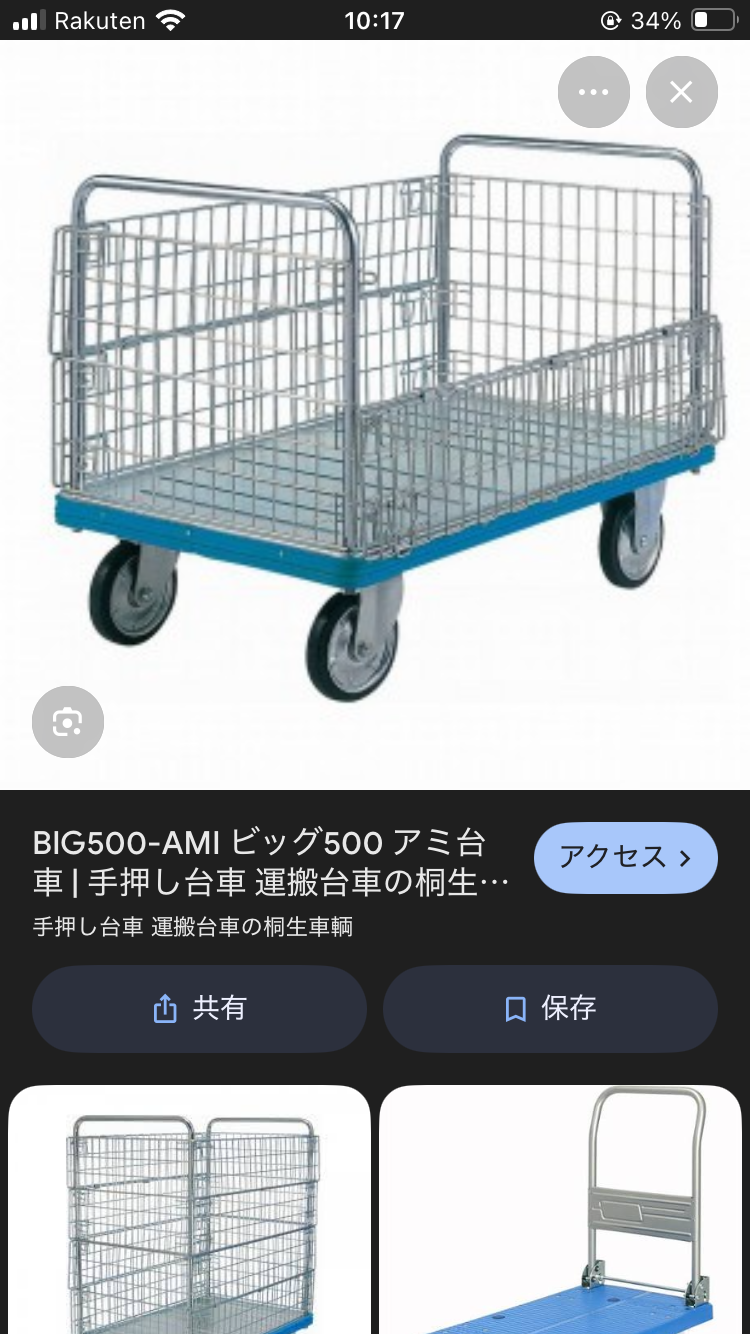Search this image with Google Lens
Screen dimensions: 750x1334
tap(68, 721)
